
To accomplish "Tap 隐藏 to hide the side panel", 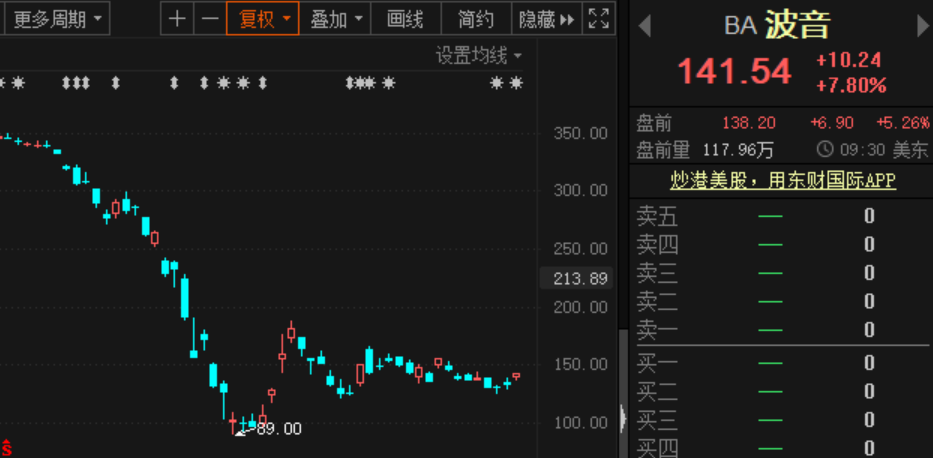I will pyautogui.click(x=547, y=18).
